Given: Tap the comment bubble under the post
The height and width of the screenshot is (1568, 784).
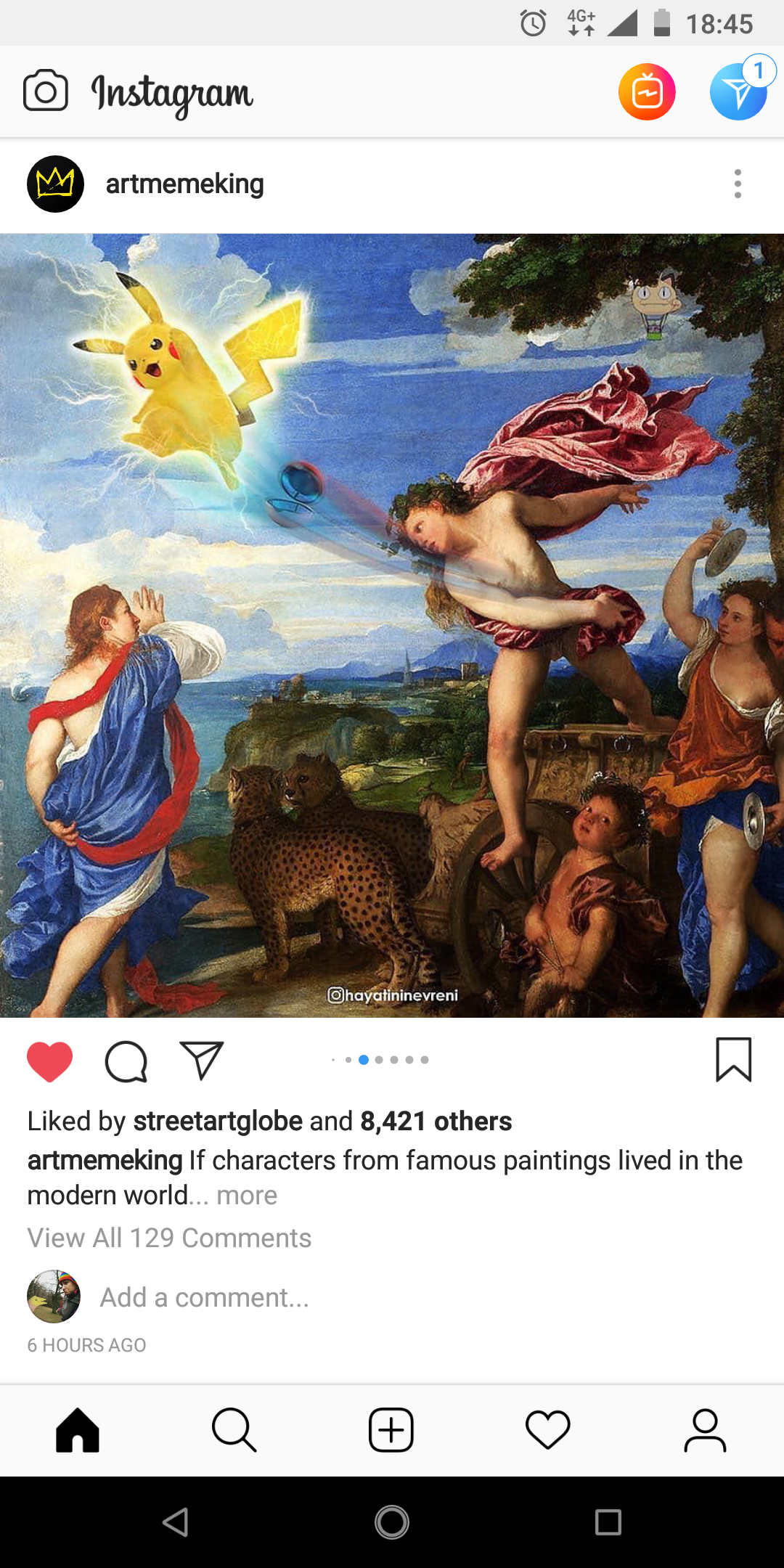Looking at the screenshot, I should coord(126,1061).
